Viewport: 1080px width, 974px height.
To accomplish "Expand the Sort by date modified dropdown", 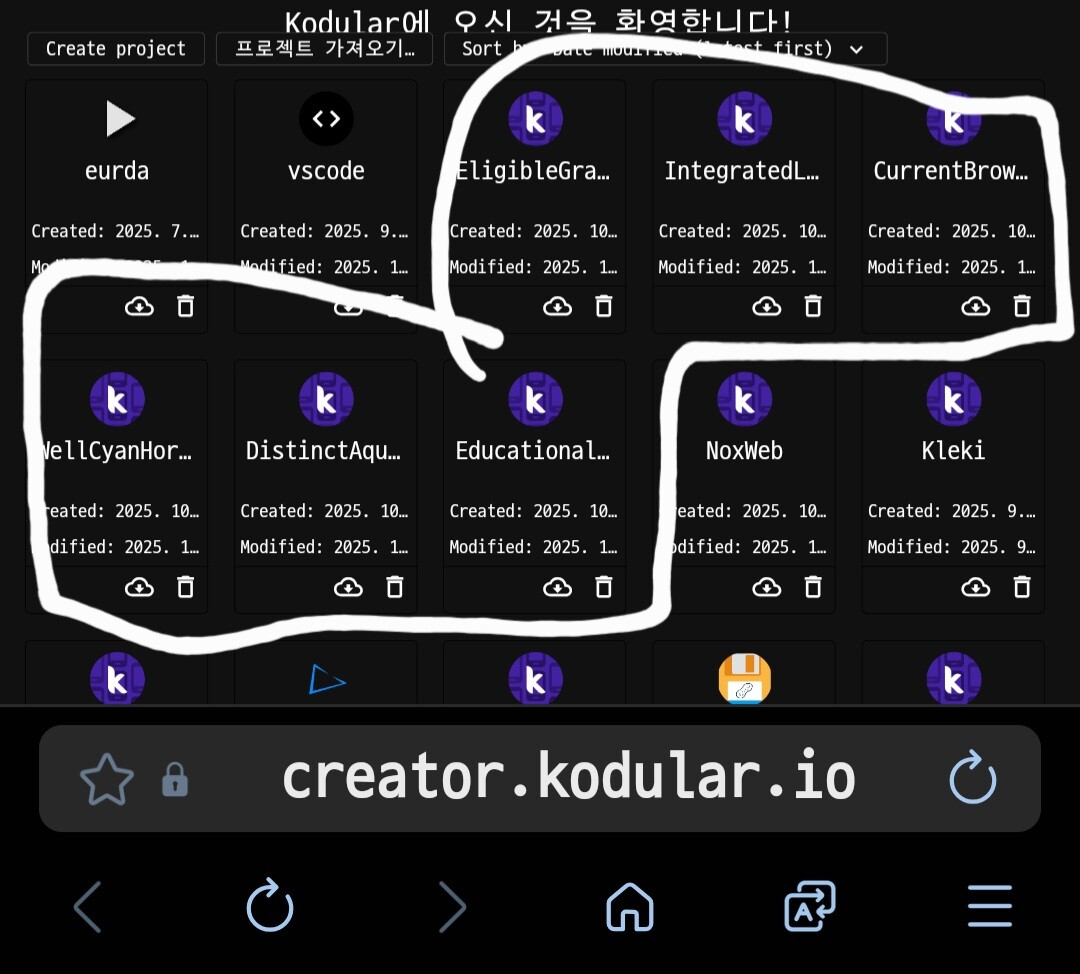I will pyautogui.click(x=665, y=49).
